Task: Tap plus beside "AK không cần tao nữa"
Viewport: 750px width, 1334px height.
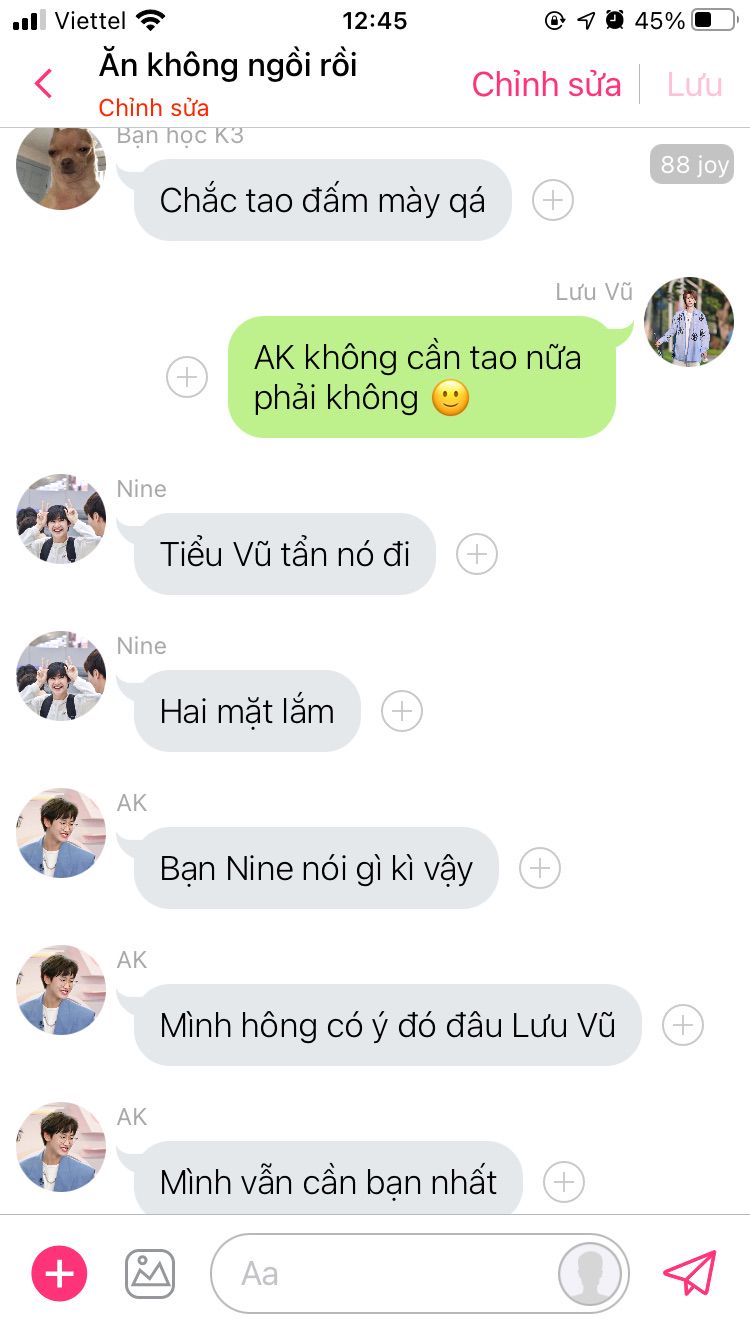Action: point(186,377)
